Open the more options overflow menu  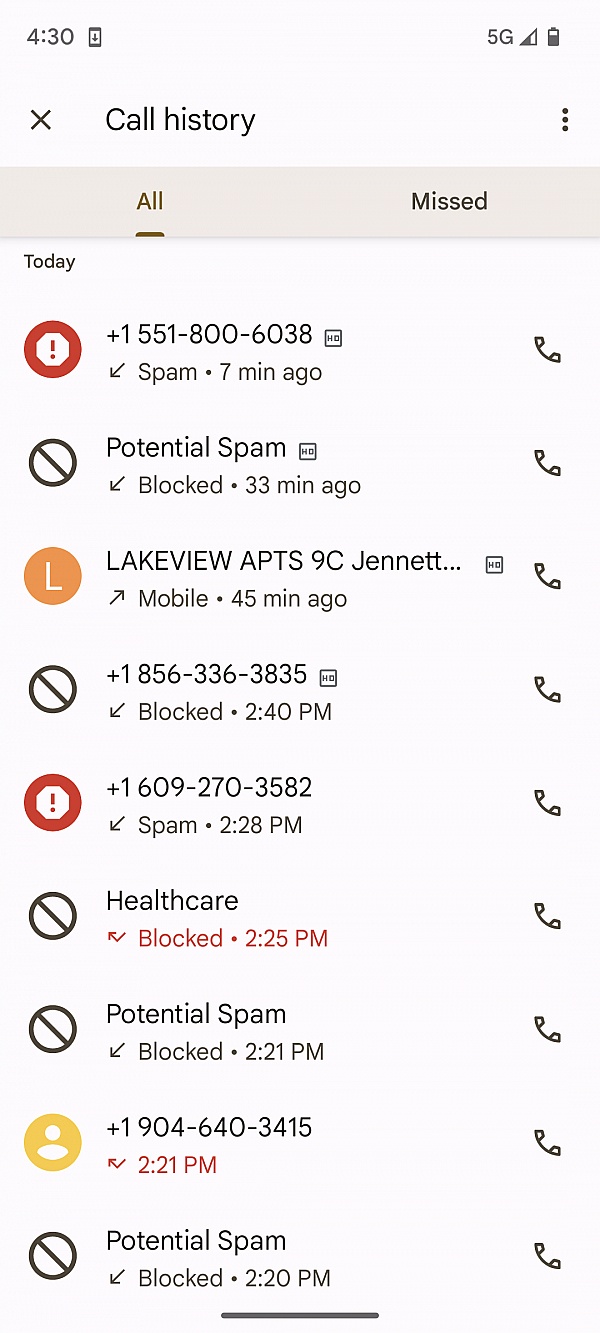point(565,120)
